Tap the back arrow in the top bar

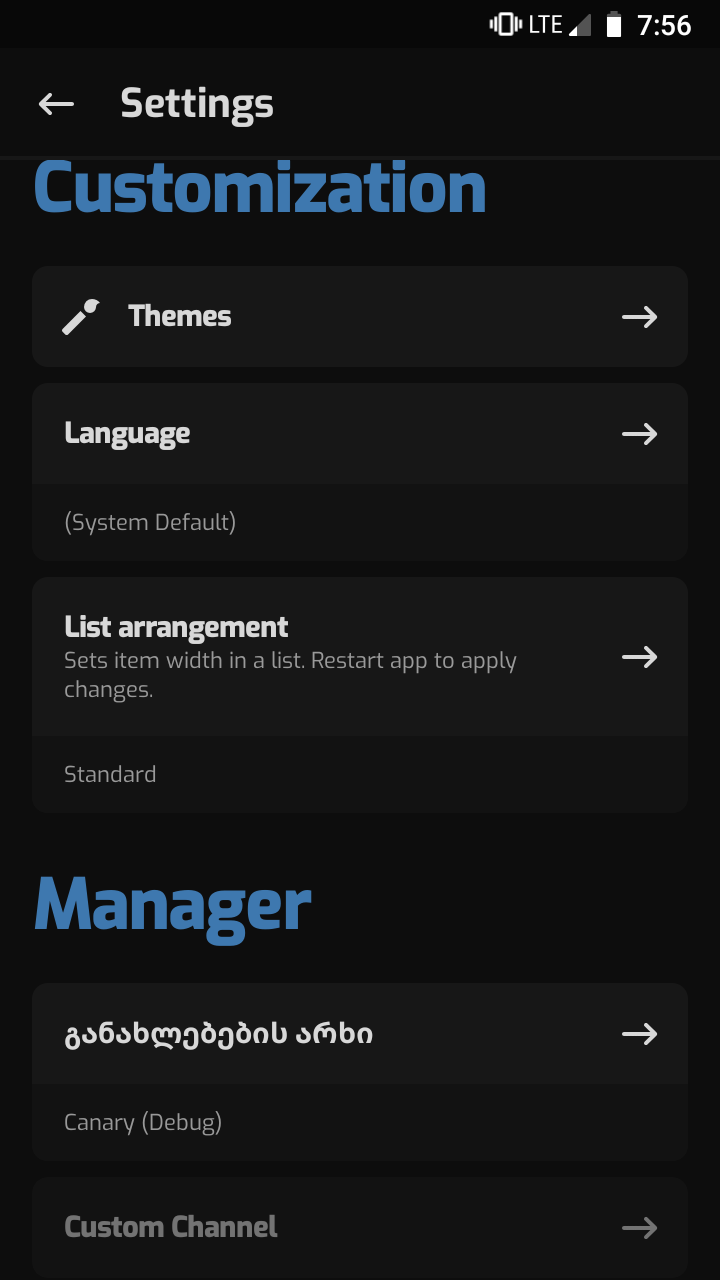tap(55, 103)
